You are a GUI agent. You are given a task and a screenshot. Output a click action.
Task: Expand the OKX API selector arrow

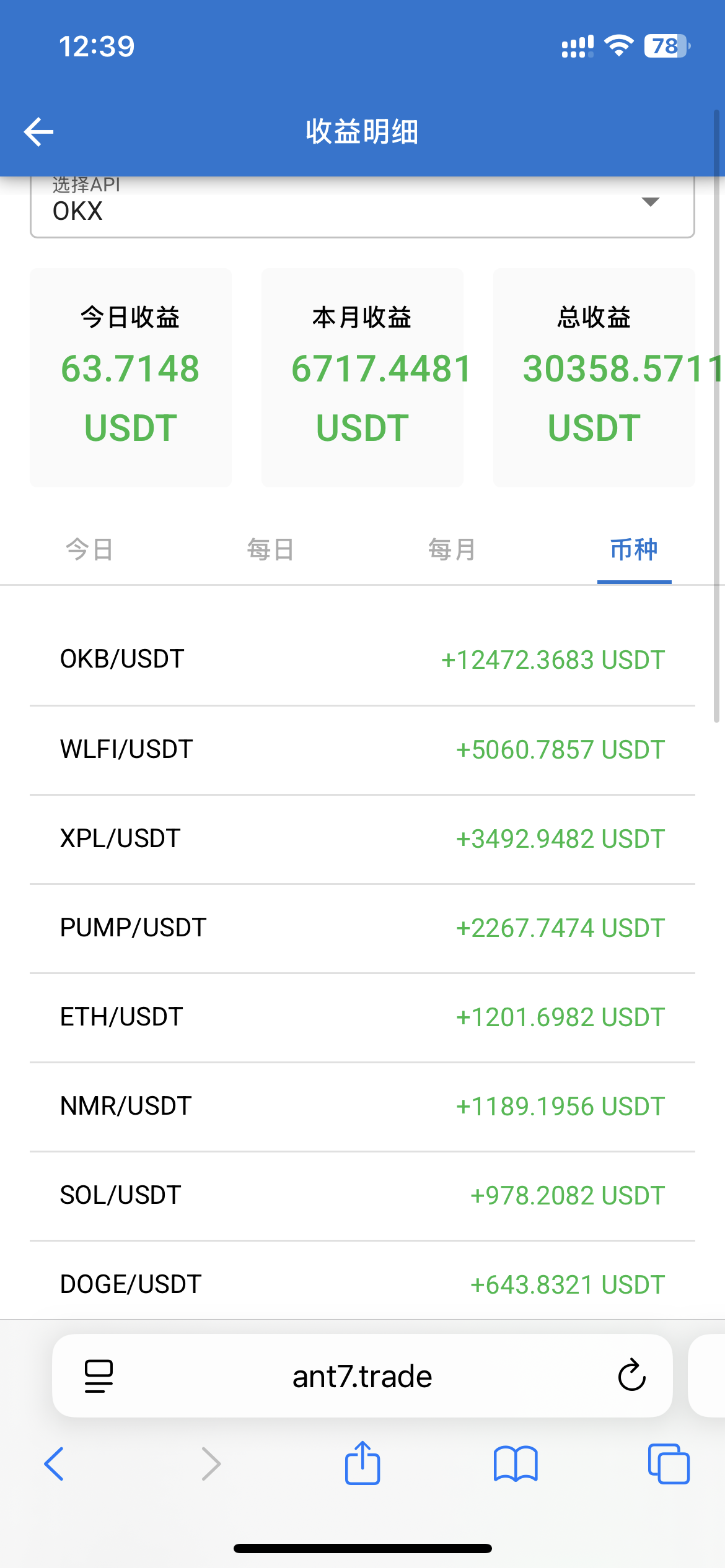649,202
